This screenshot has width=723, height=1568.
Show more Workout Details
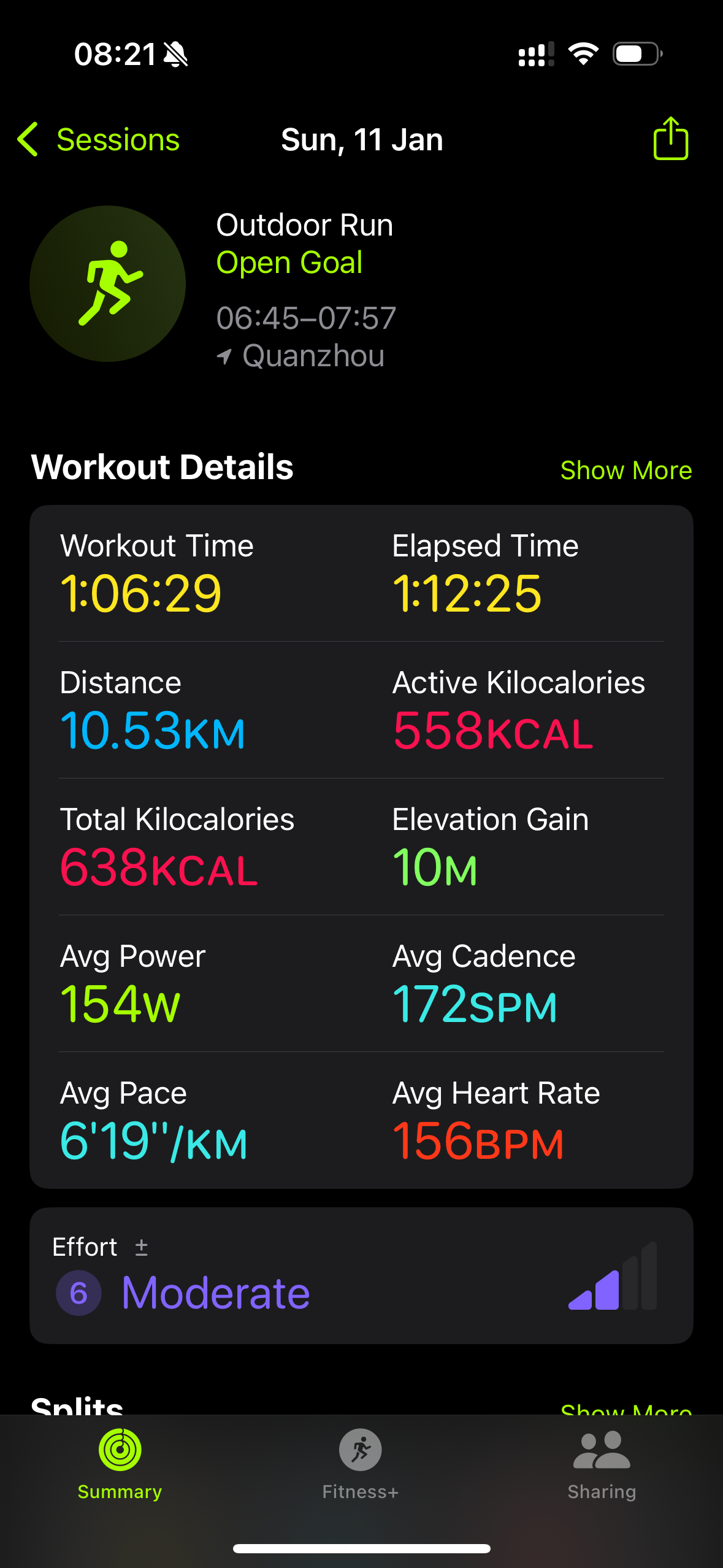(x=625, y=471)
